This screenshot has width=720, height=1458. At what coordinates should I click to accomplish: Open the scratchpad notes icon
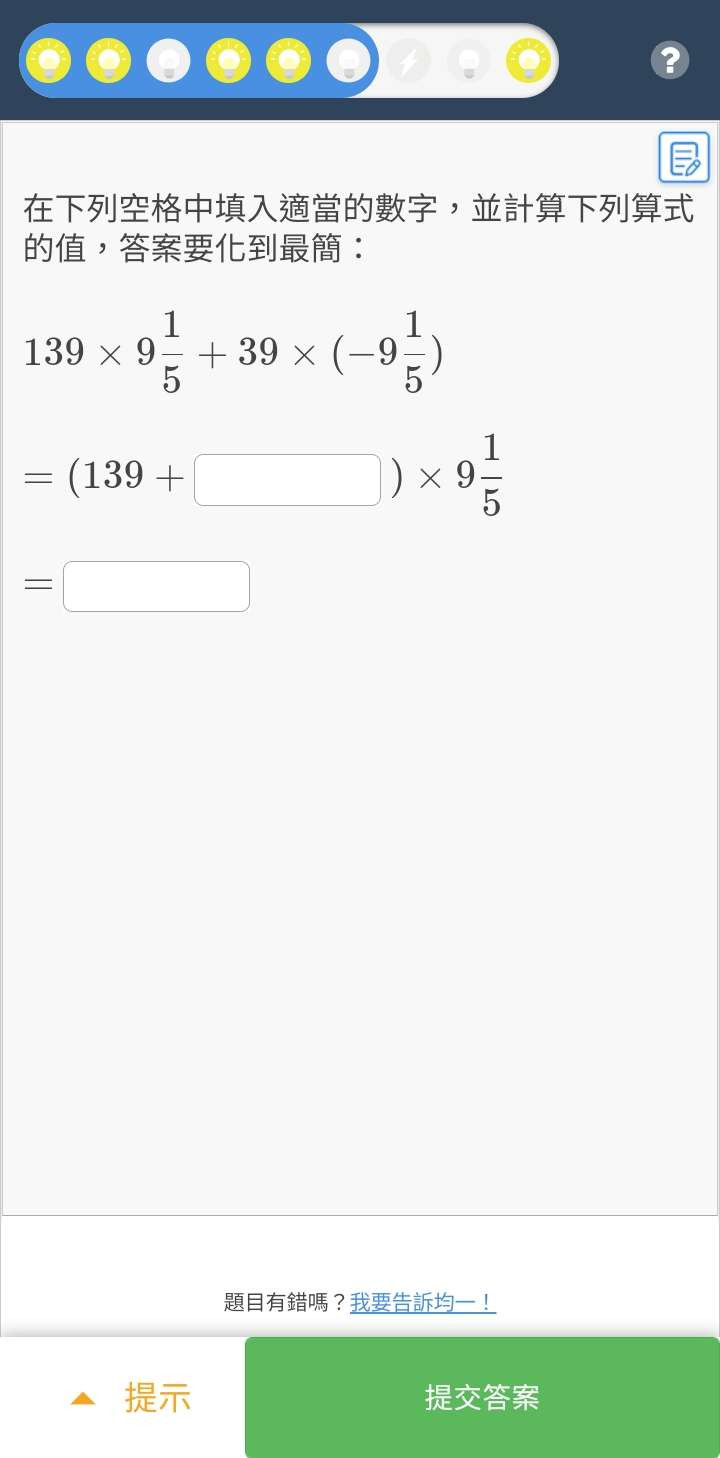click(684, 158)
